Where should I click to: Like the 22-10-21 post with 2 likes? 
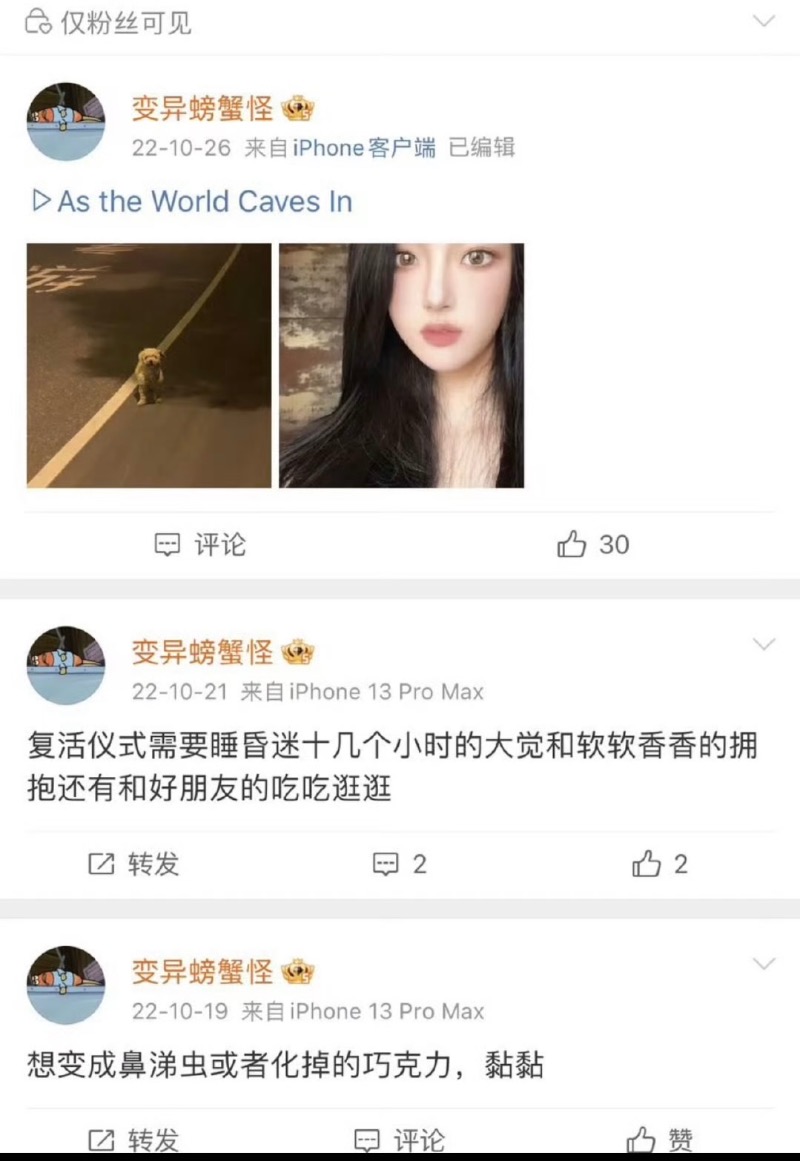[660, 864]
